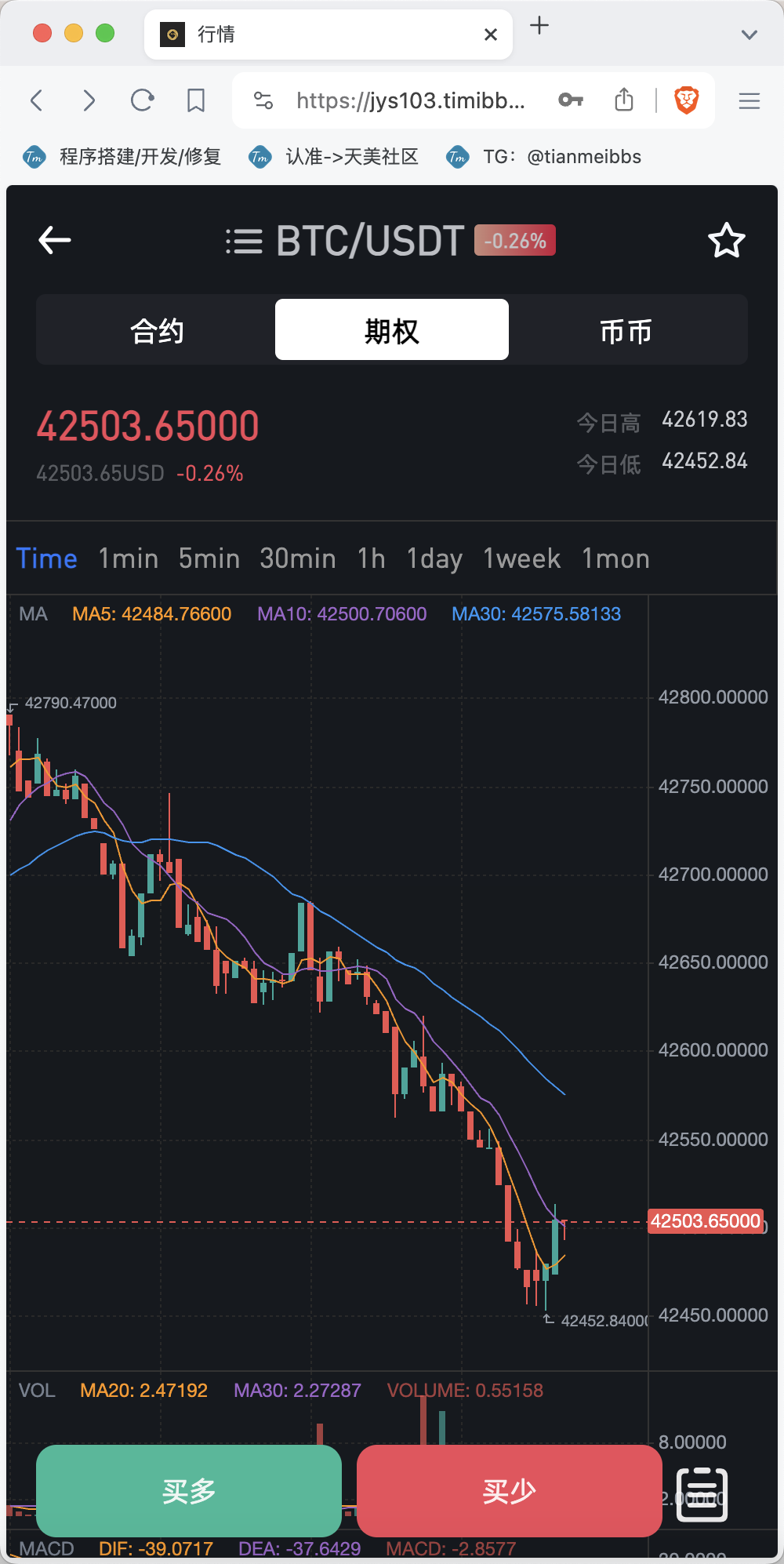Go back using the arrow beside BTC/USDT
Image resolution: width=784 pixels, height=1564 pixels.
pos(55,240)
